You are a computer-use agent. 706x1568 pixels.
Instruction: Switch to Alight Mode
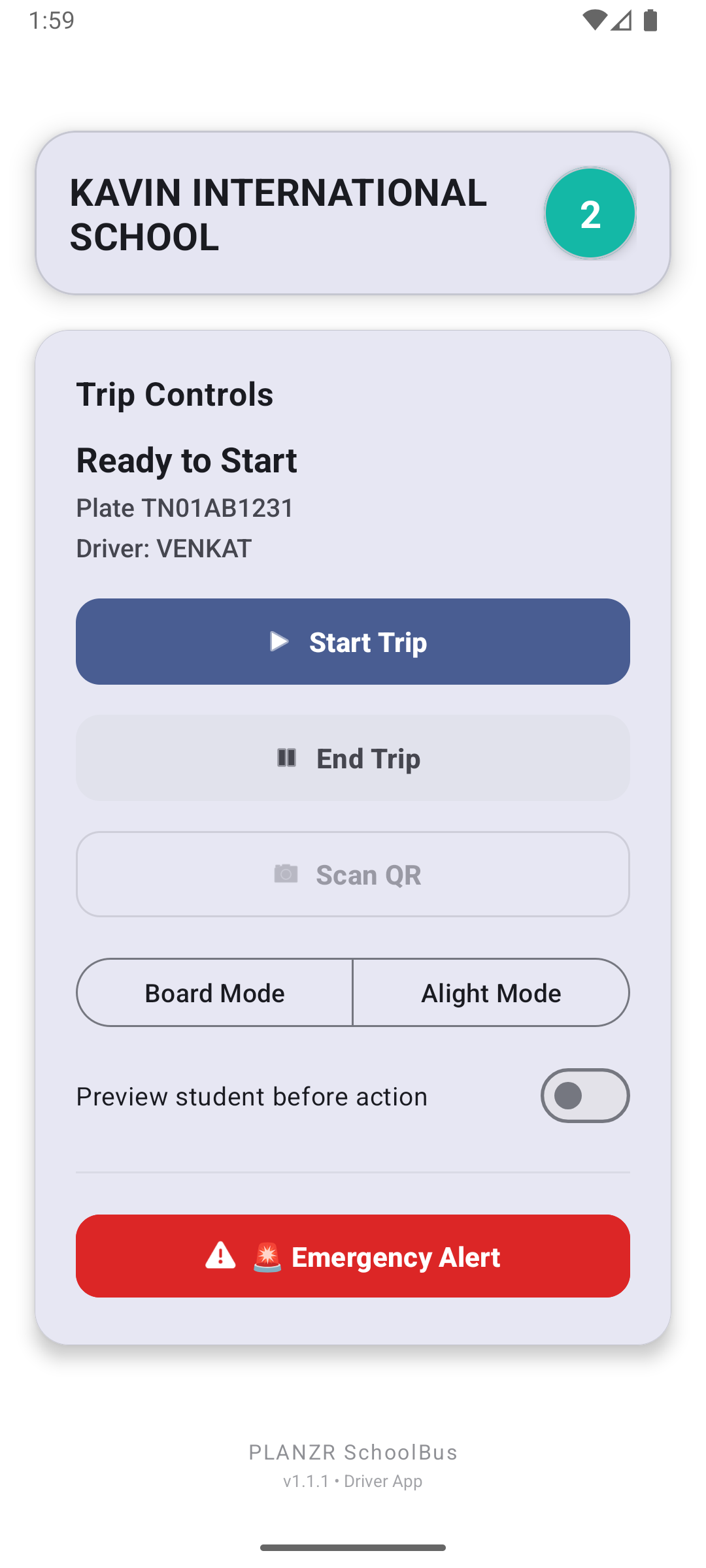pyautogui.click(x=491, y=992)
